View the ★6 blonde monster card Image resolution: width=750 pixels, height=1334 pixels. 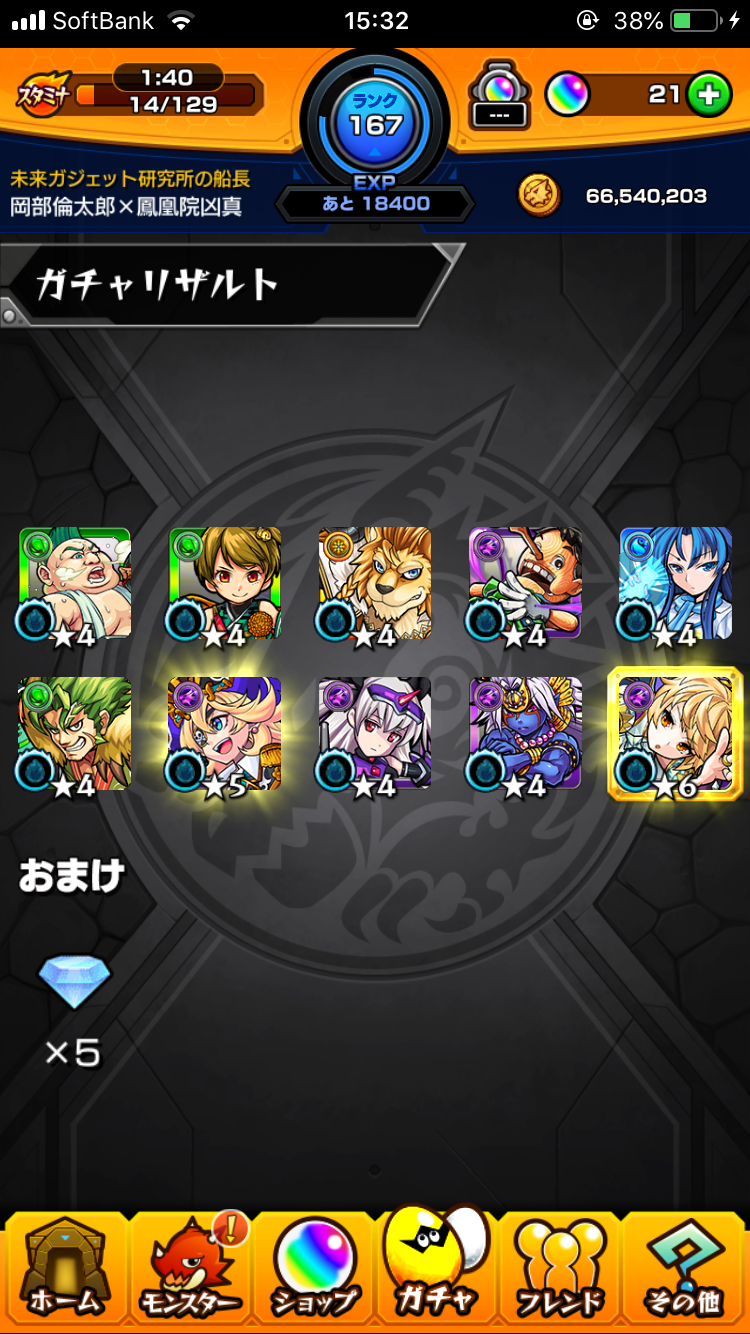coord(675,733)
